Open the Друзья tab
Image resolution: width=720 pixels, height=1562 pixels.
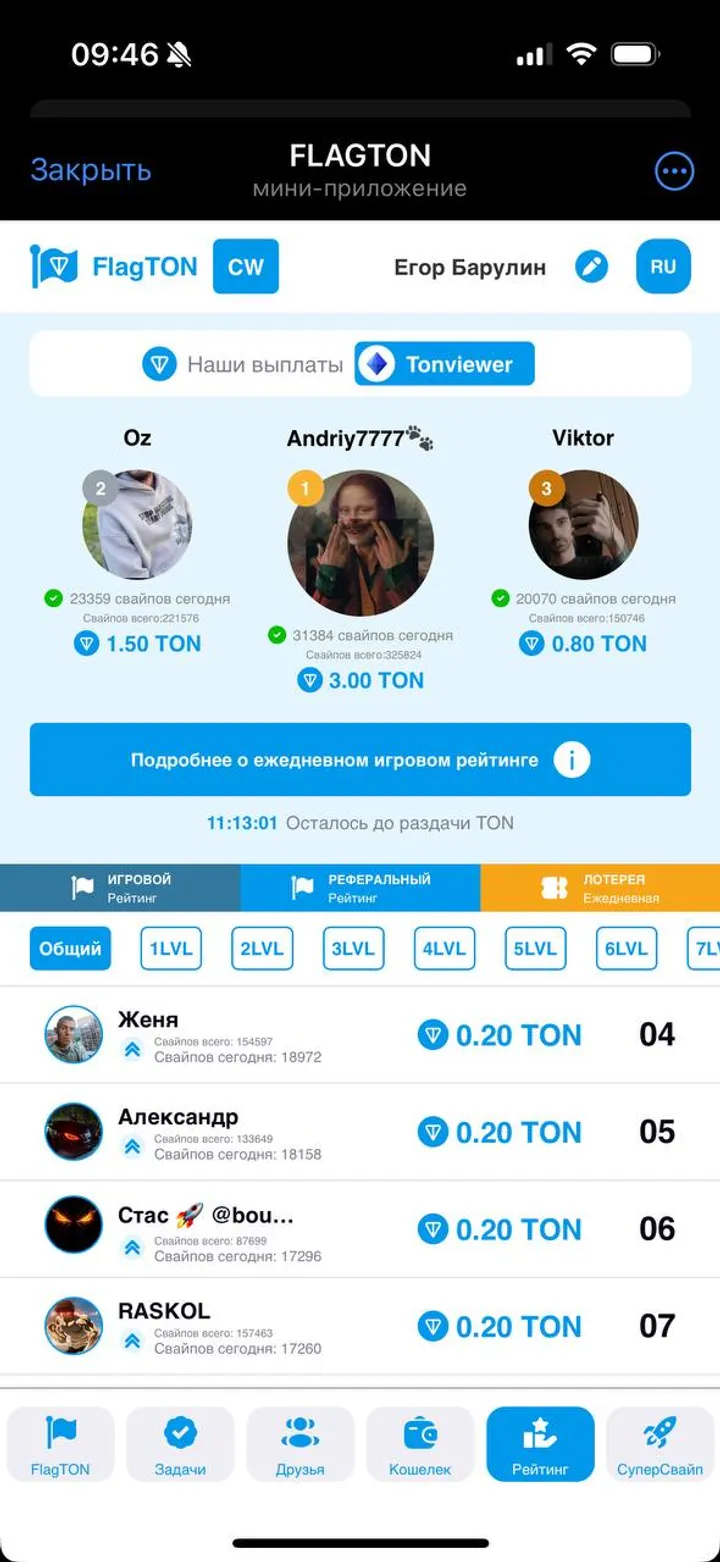point(300,1445)
